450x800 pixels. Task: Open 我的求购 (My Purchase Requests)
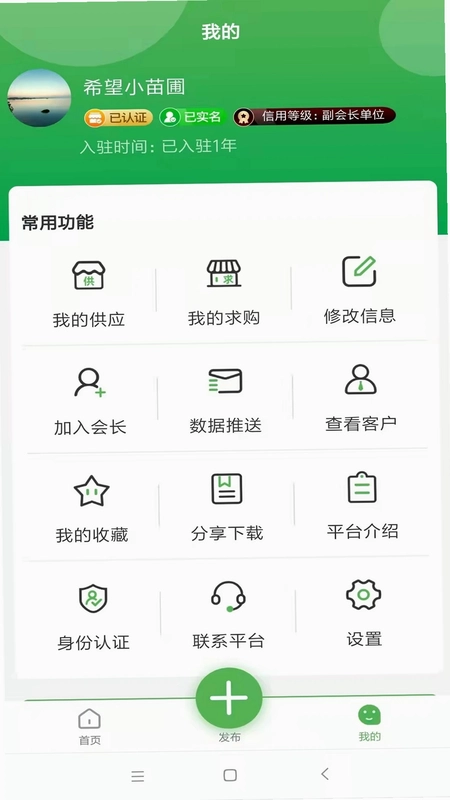coord(224,293)
